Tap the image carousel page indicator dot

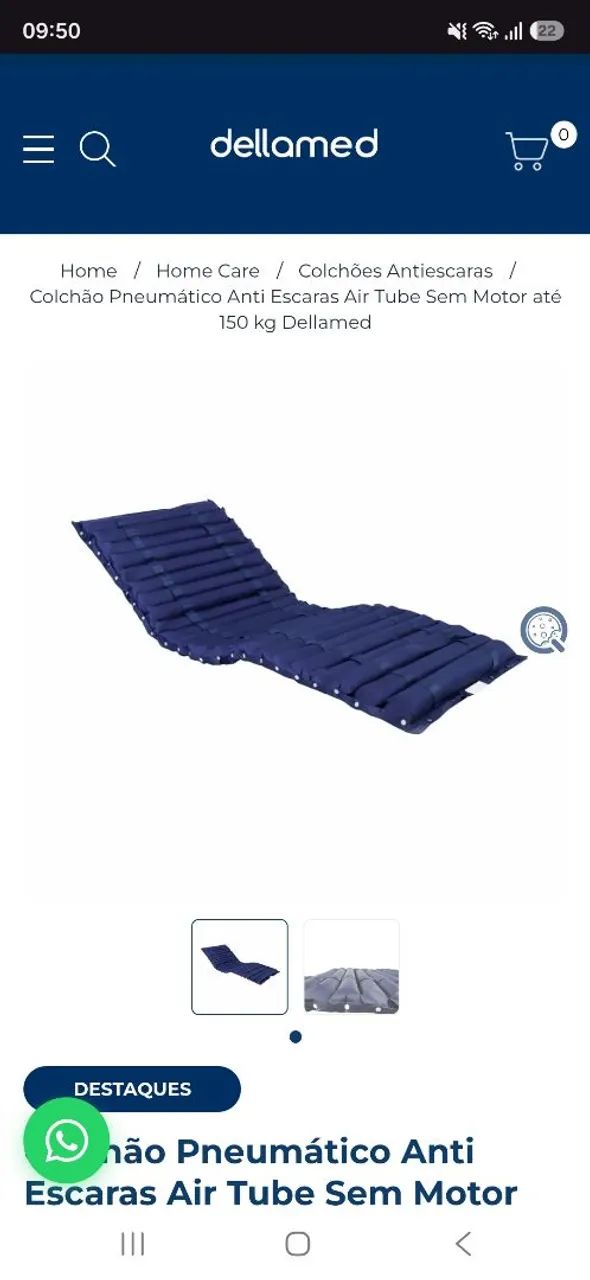click(x=295, y=1037)
